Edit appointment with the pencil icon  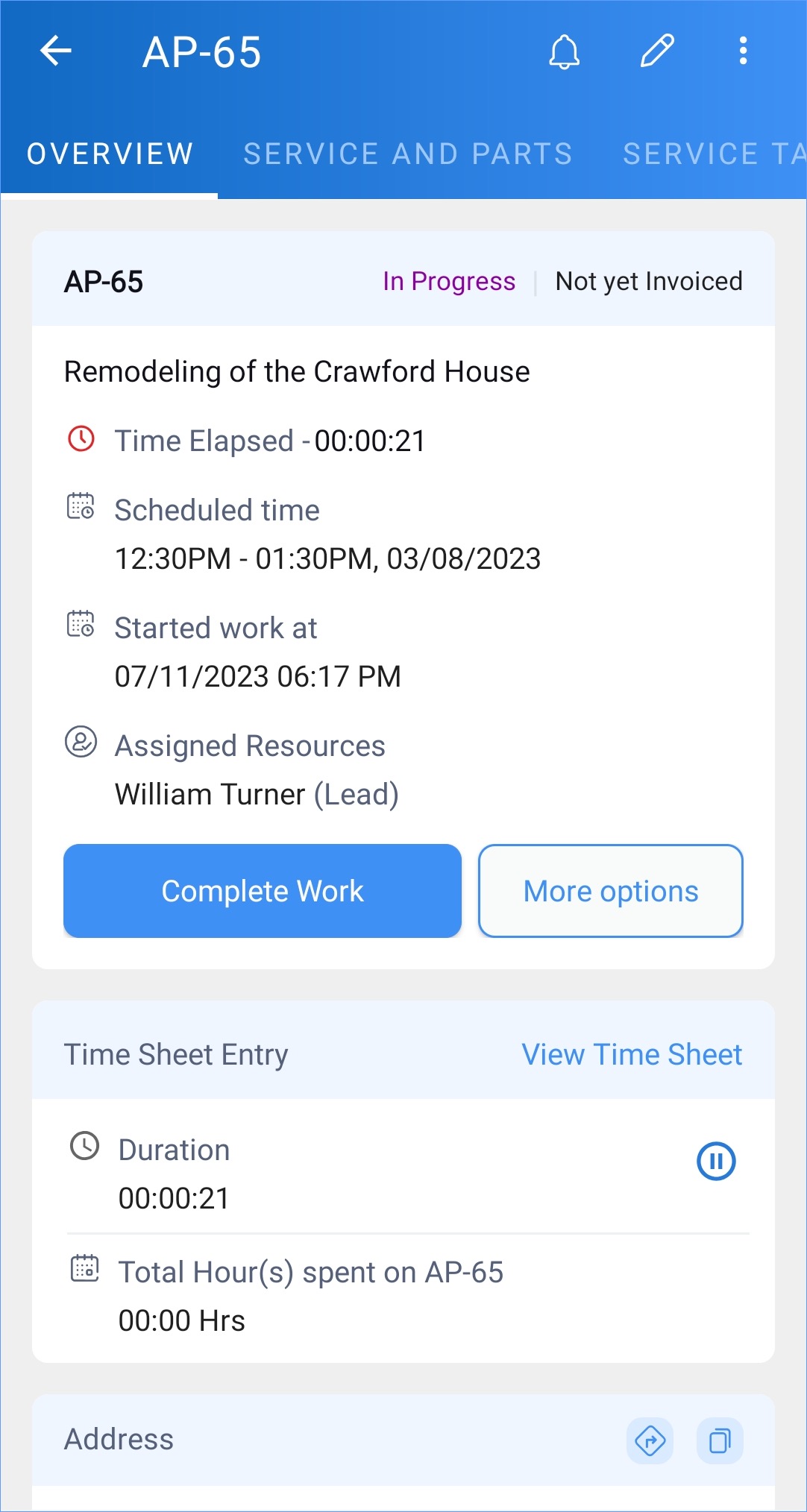pos(657,51)
